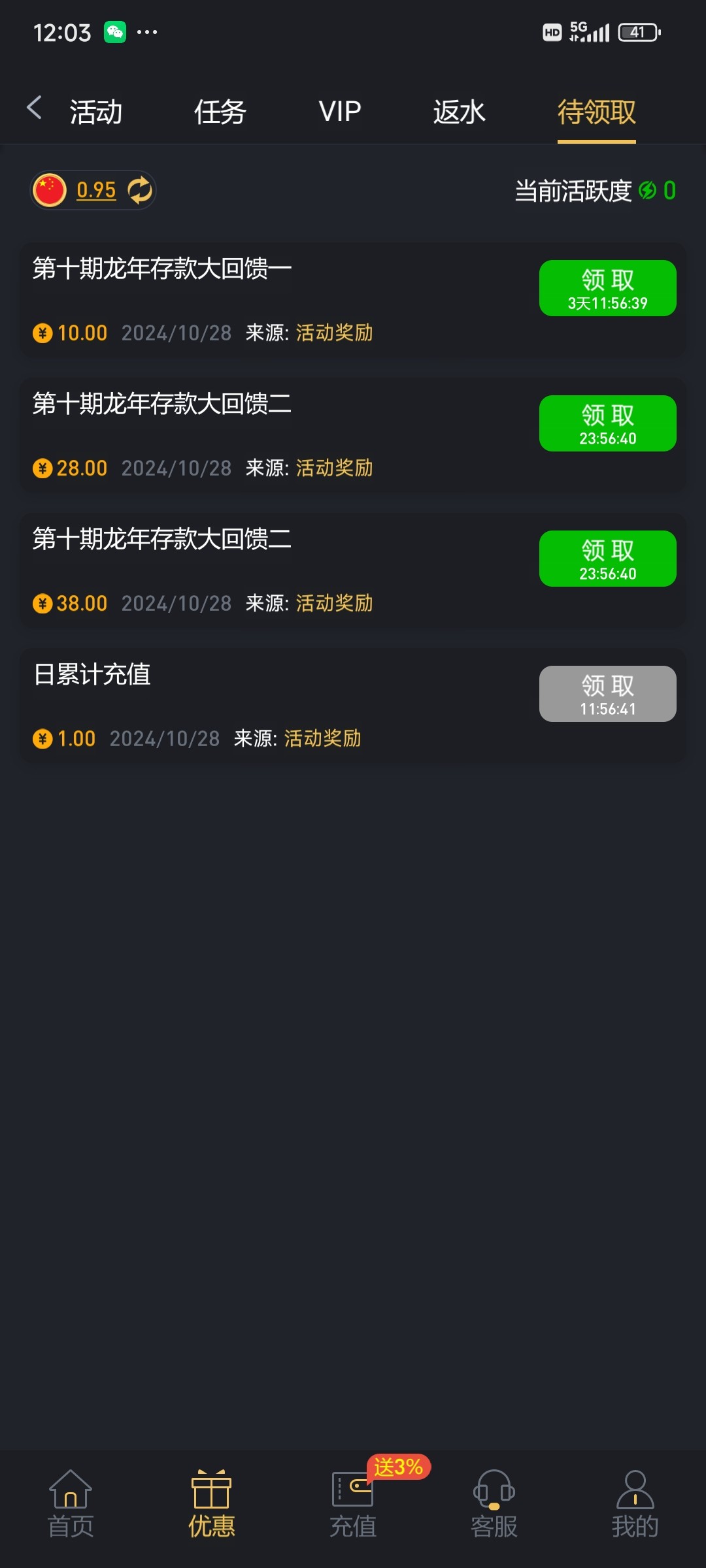Image resolution: width=706 pixels, height=1568 pixels.
Task: Go to 首页 in bottom navigation
Action: [x=71, y=1504]
